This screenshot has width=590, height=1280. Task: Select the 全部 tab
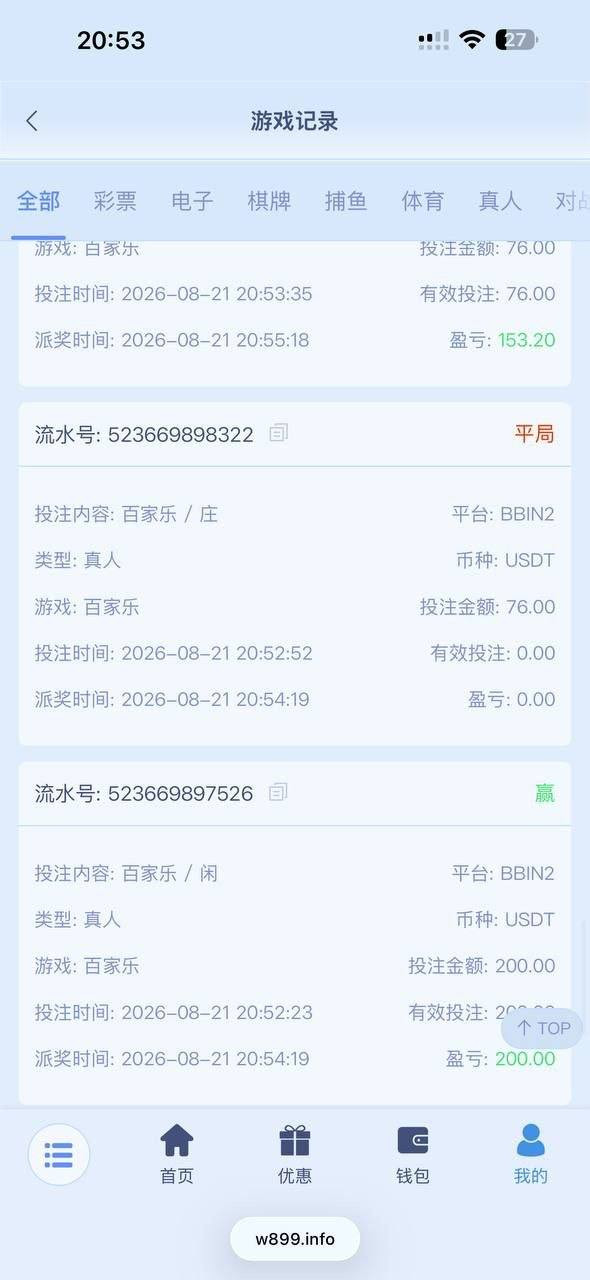(38, 201)
